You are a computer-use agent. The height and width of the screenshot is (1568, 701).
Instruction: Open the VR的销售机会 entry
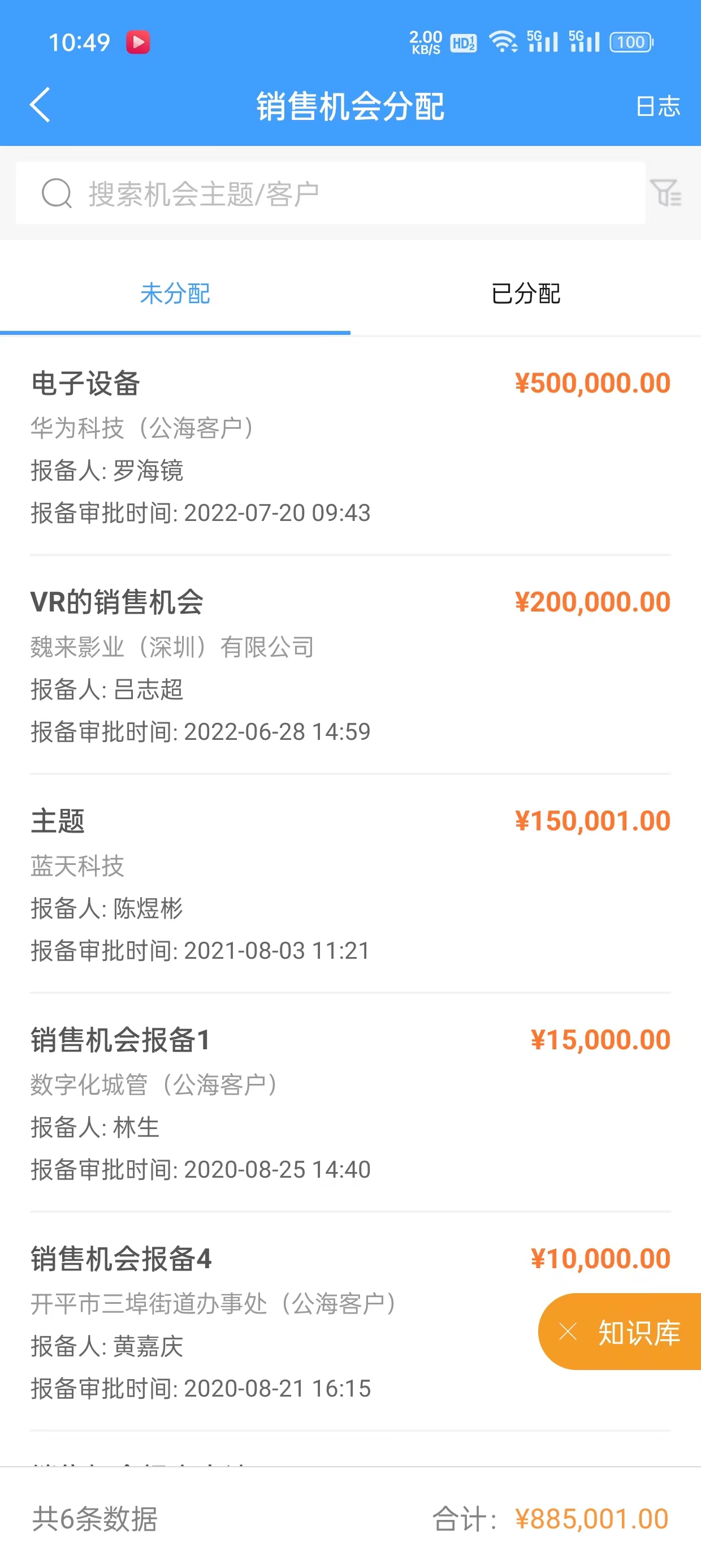350,665
